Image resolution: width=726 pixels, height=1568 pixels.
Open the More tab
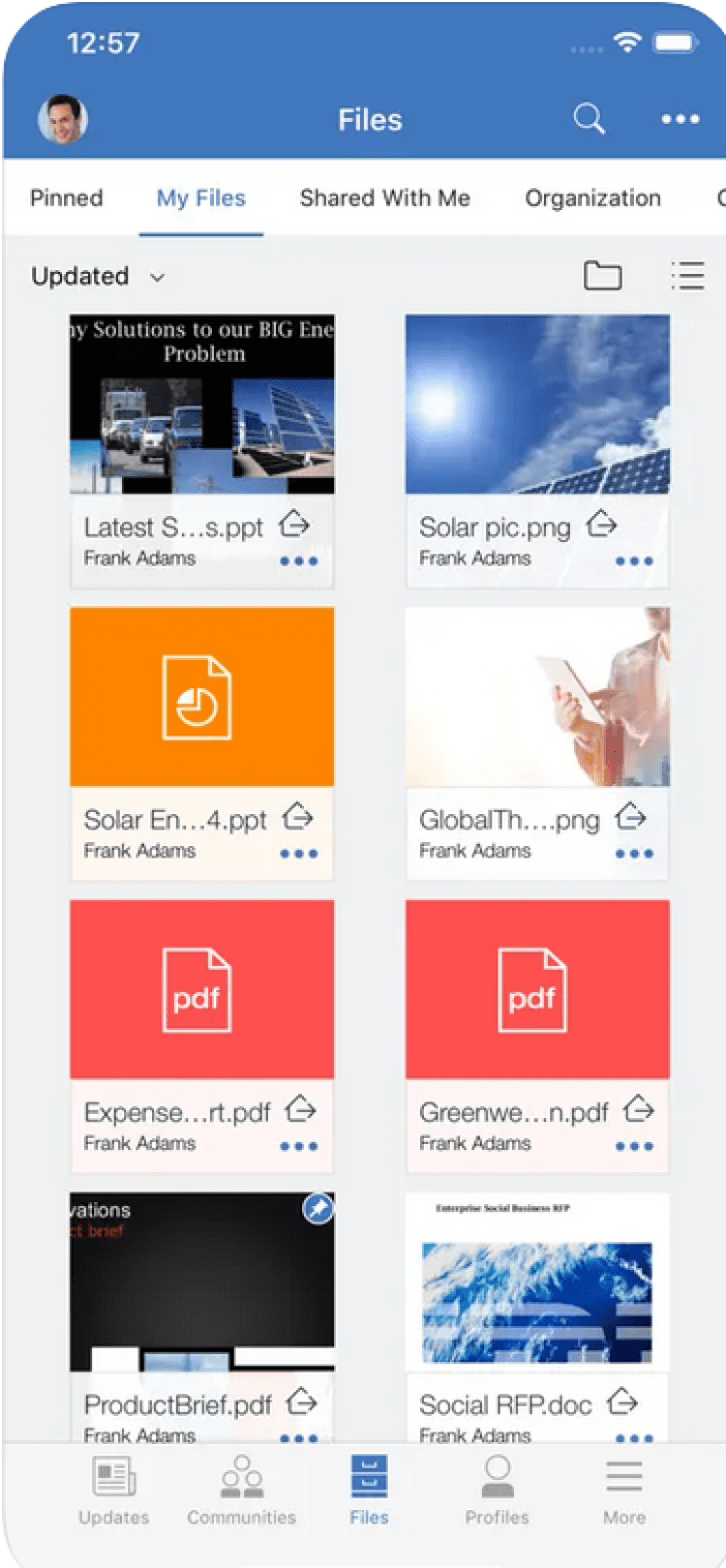point(623,1491)
